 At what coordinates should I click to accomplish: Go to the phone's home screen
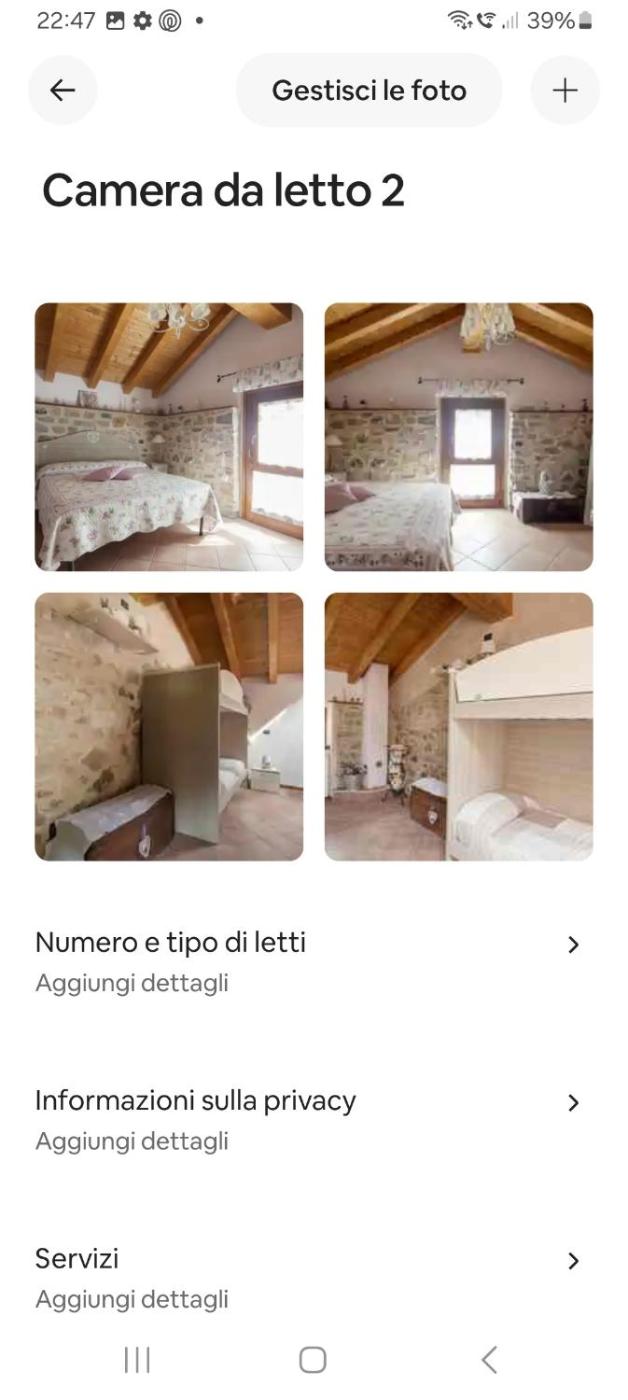[313, 1360]
